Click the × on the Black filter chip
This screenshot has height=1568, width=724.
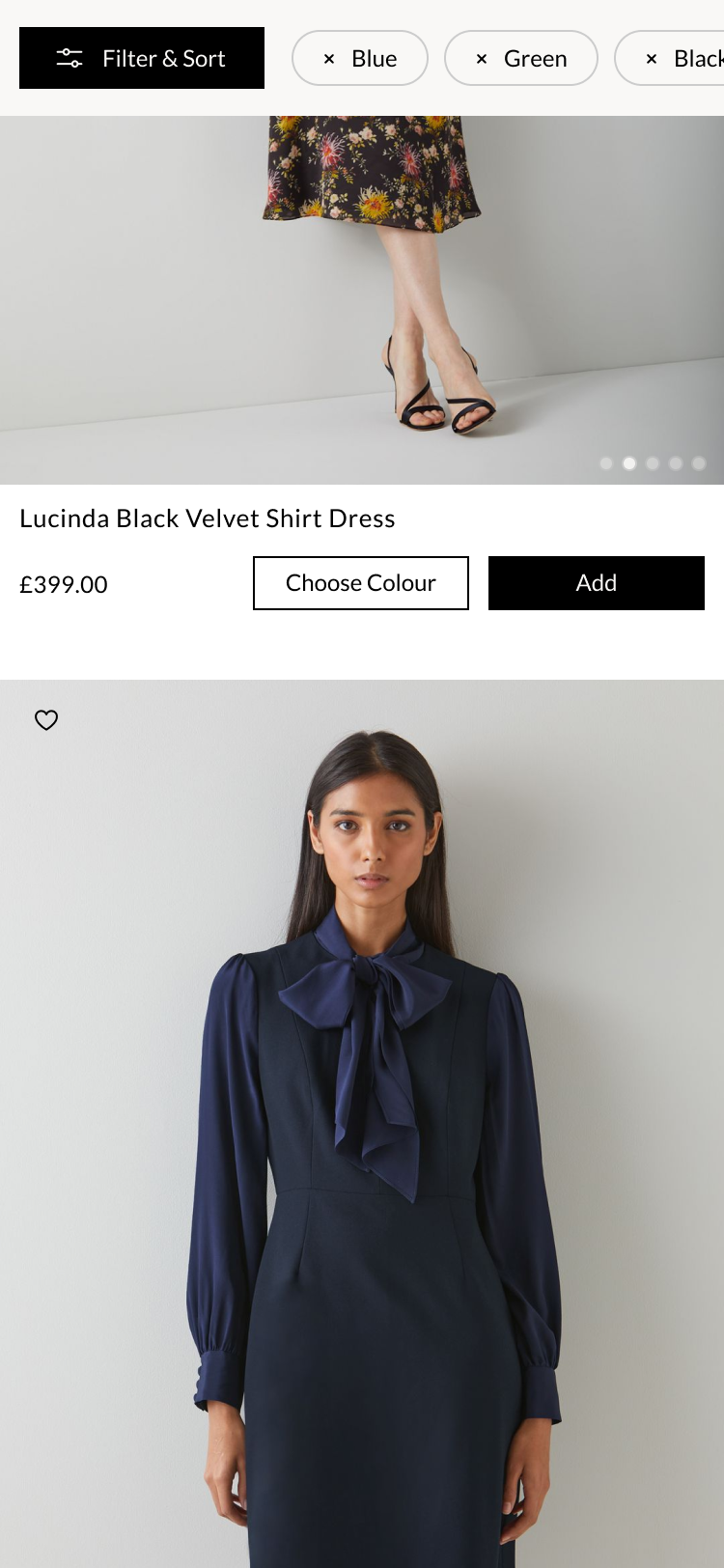point(651,58)
